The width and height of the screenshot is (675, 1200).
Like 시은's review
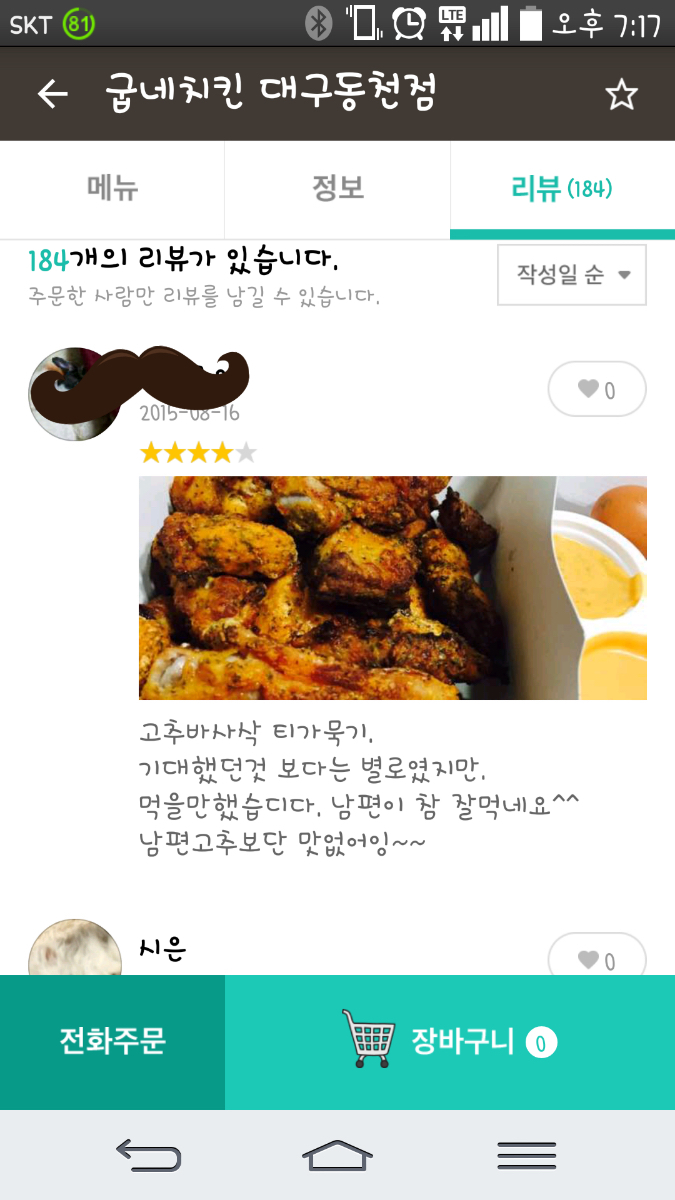click(597, 958)
